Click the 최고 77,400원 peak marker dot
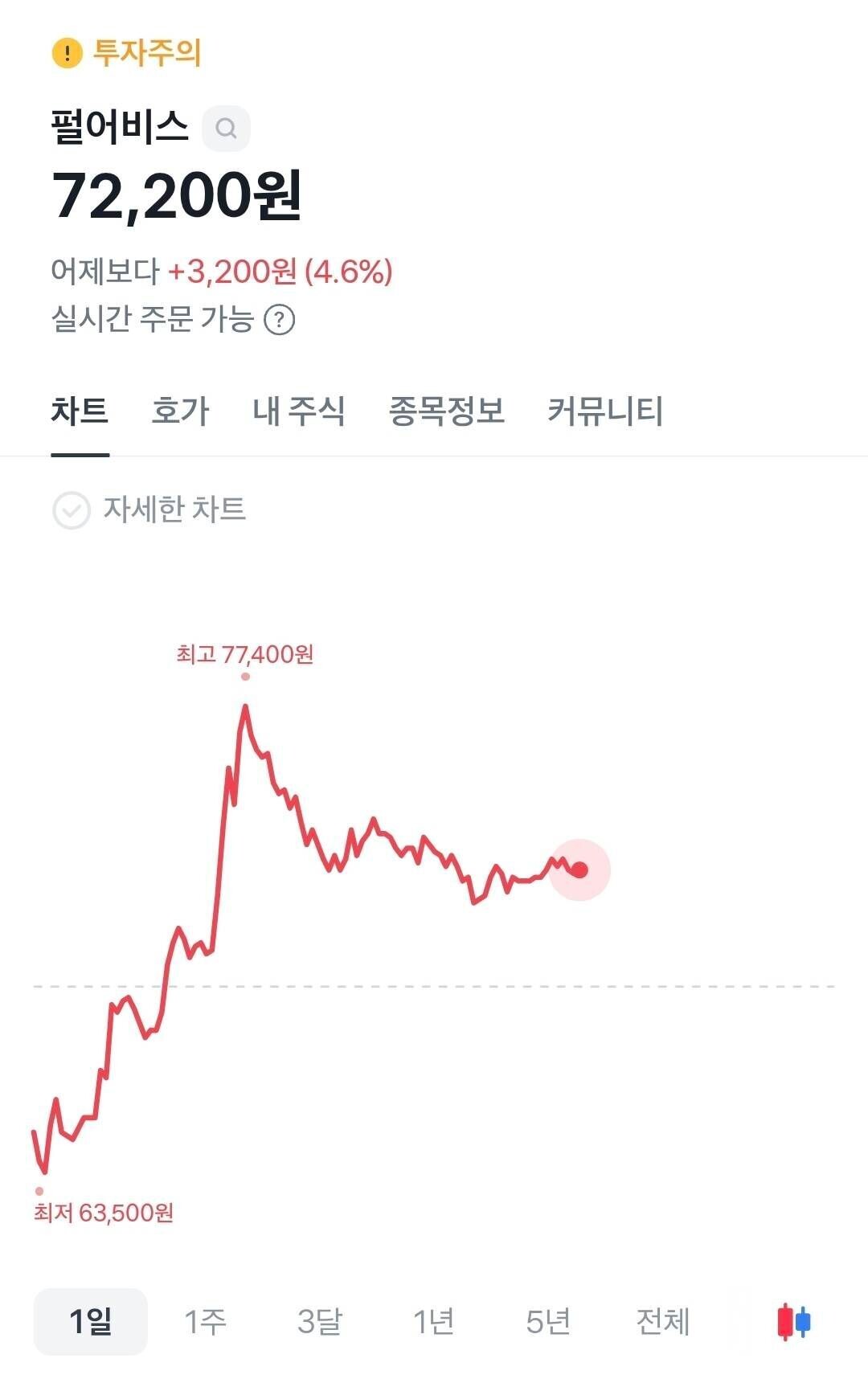Screen dimensions: 868x1383 246,677
